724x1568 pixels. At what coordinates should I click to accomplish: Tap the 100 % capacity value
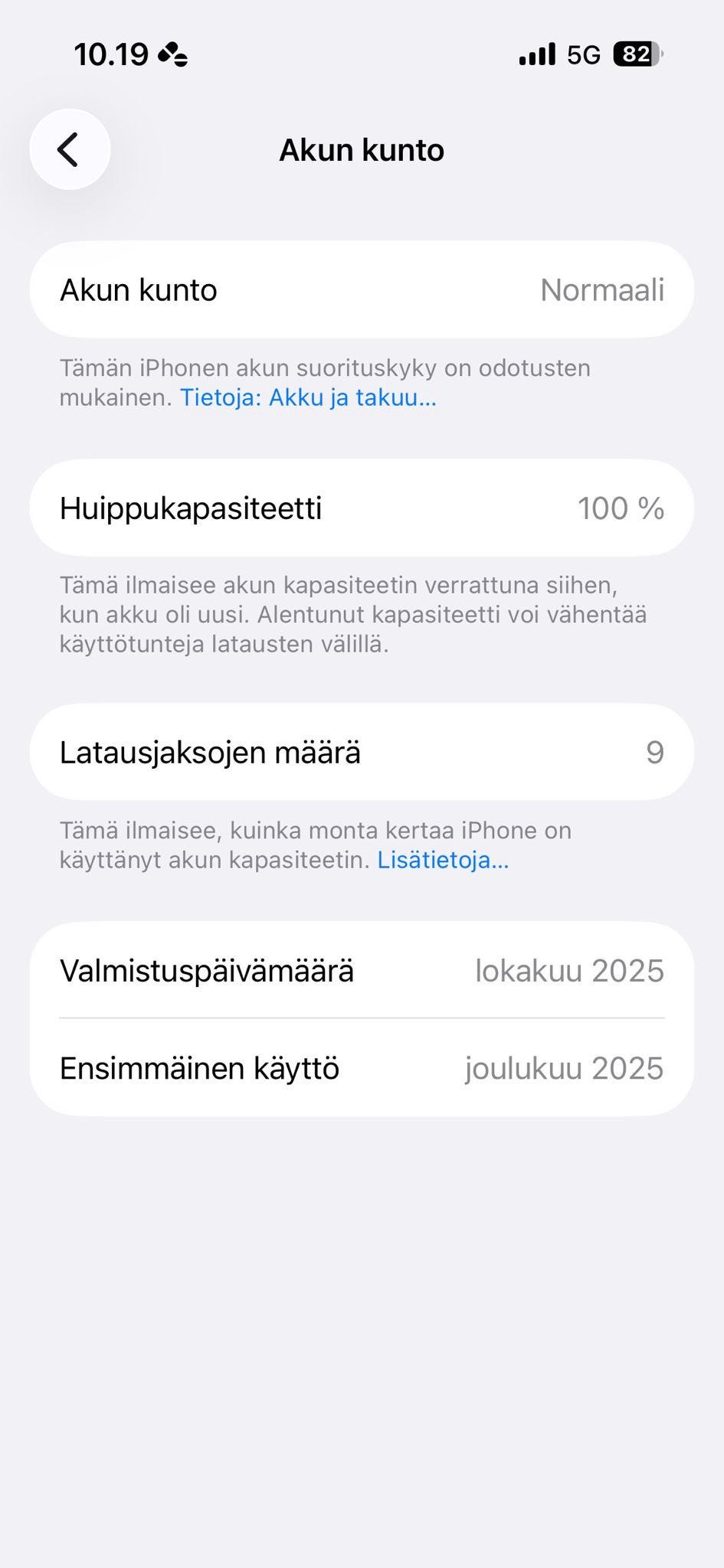coord(622,508)
